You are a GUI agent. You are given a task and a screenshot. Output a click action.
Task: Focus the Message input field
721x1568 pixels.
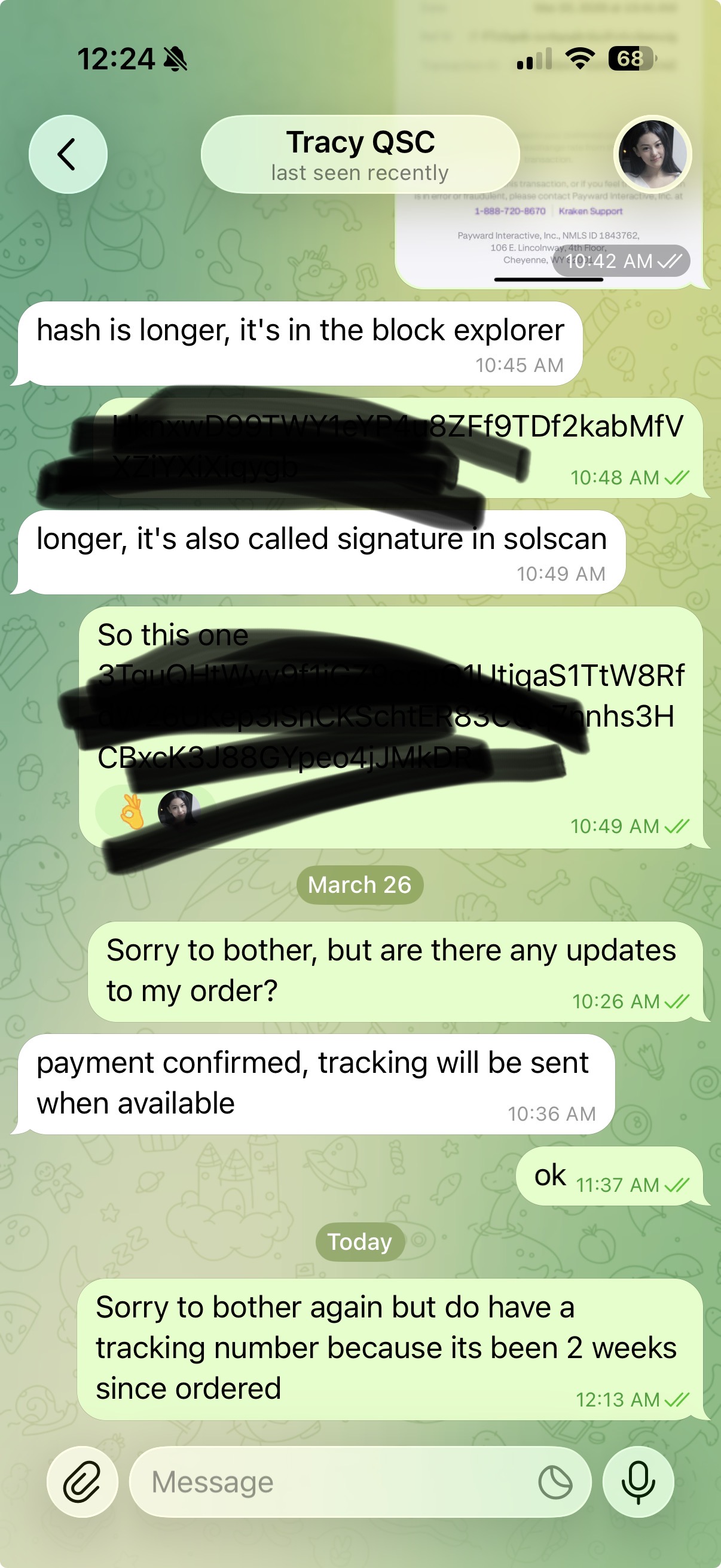pyautogui.click(x=335, y=1481)
